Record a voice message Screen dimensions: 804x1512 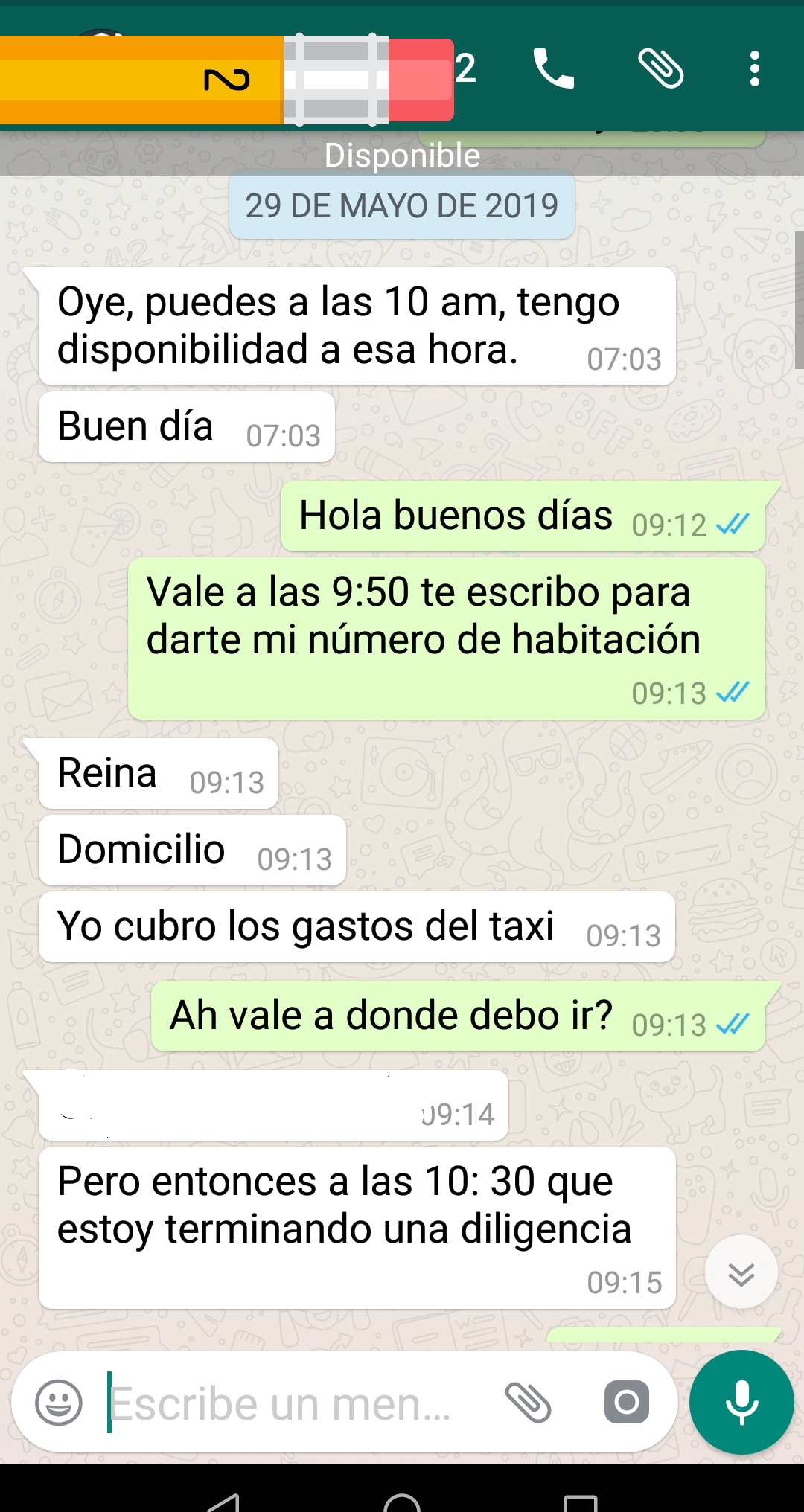(741, 1403)
